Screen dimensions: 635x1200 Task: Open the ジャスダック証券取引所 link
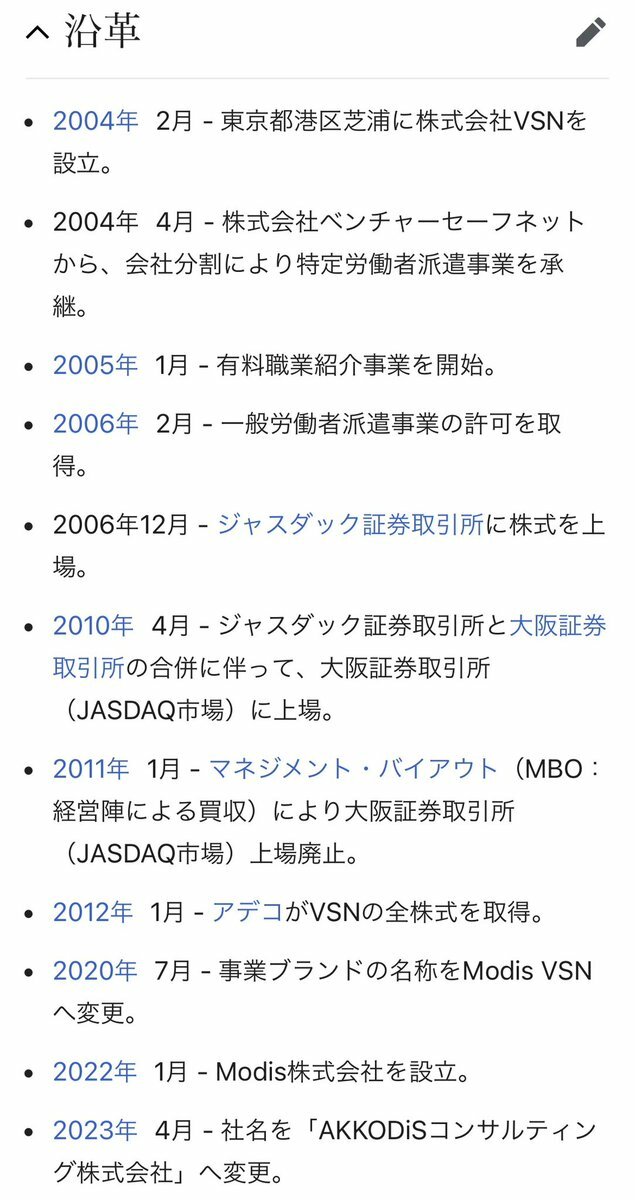pos(350,524)
